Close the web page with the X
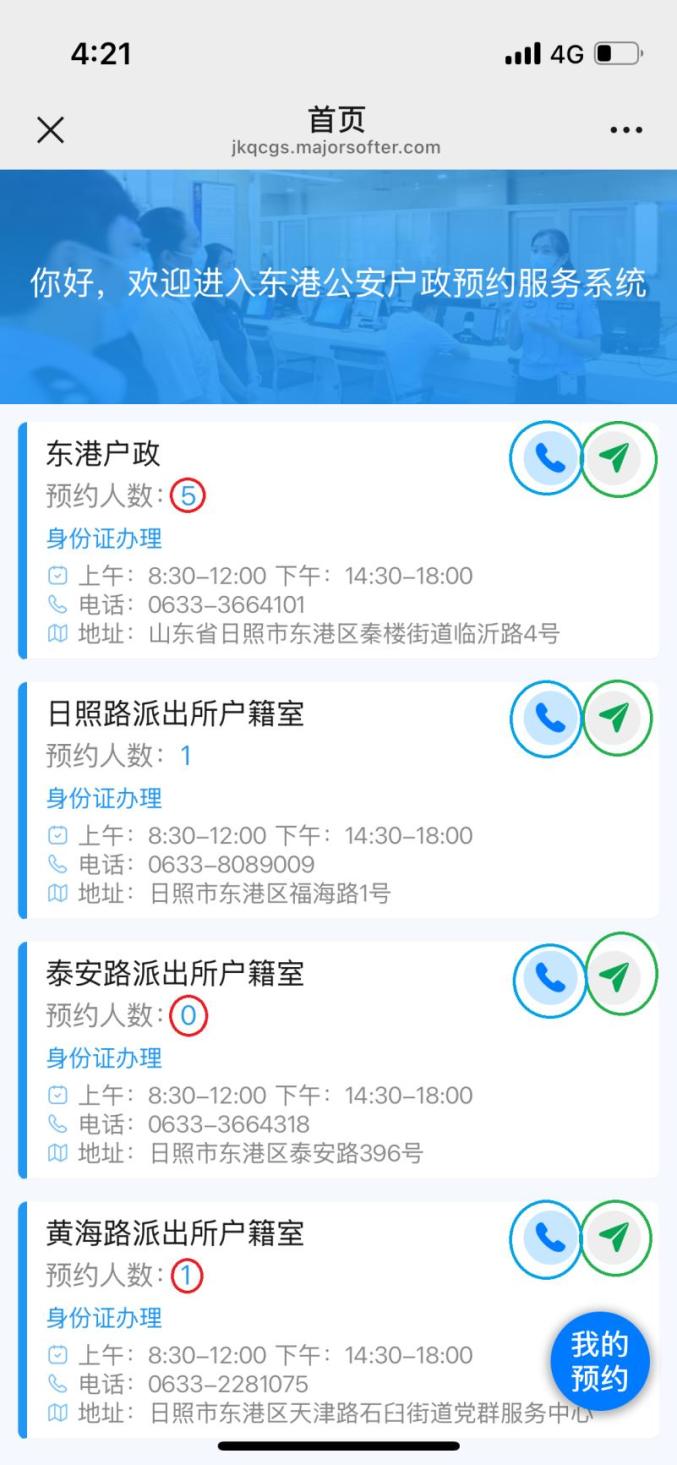The height and width of the screenshot is (1465, 677). 50,130
